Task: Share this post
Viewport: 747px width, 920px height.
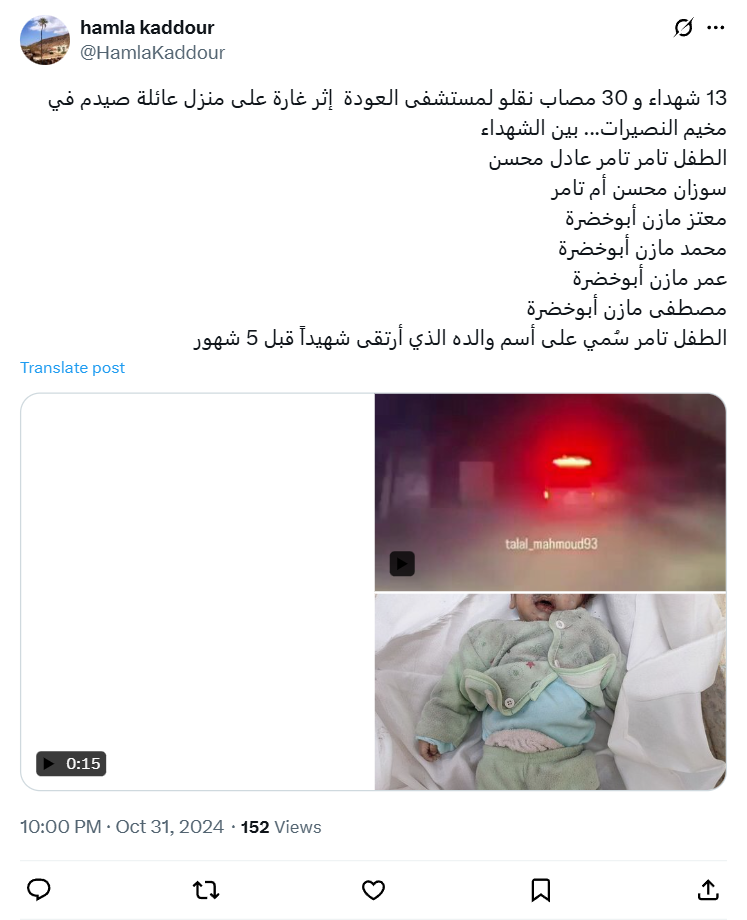Action: pos(707,889)
